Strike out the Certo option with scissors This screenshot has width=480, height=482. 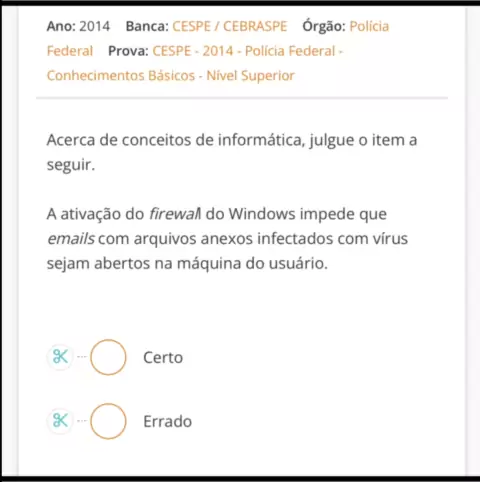(x=60, y=357)
